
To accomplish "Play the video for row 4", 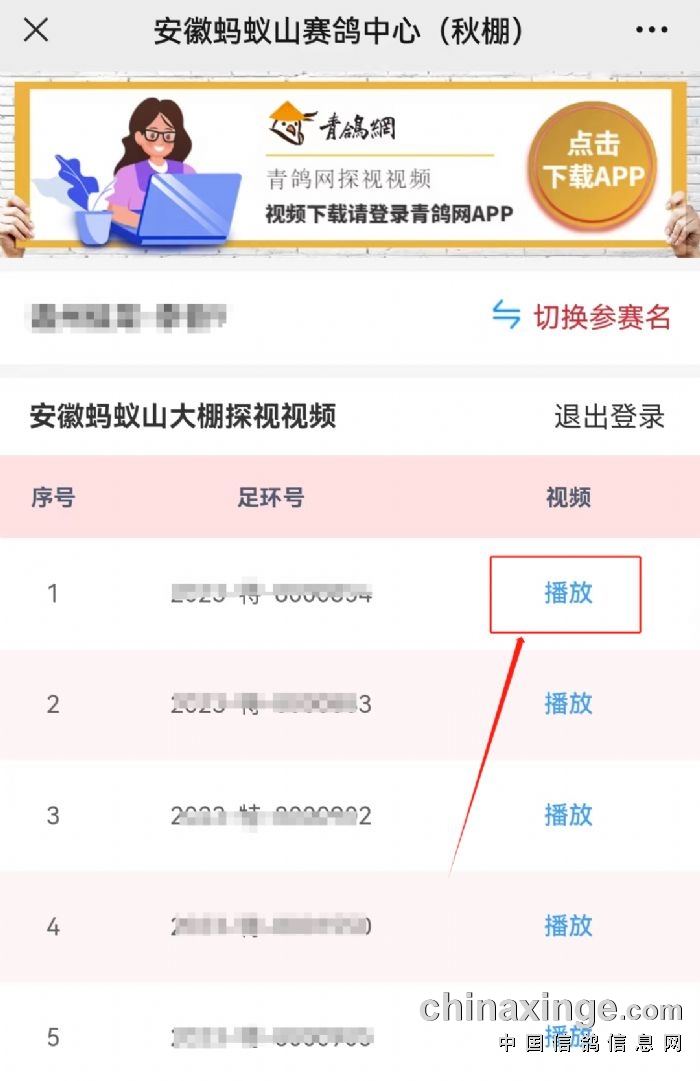I will pos(567,926).
